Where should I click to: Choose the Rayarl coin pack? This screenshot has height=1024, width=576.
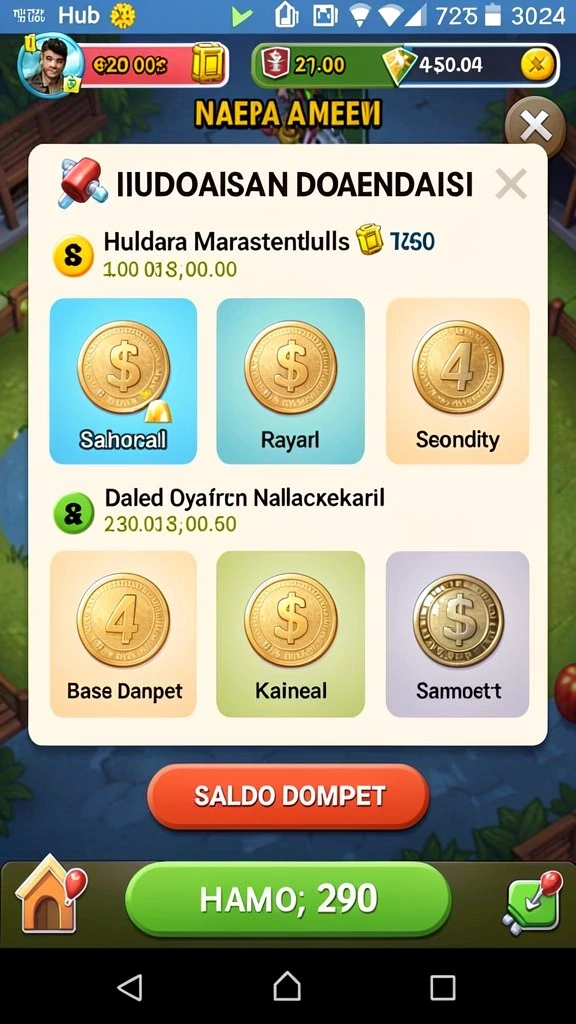(x=291, y=381)
